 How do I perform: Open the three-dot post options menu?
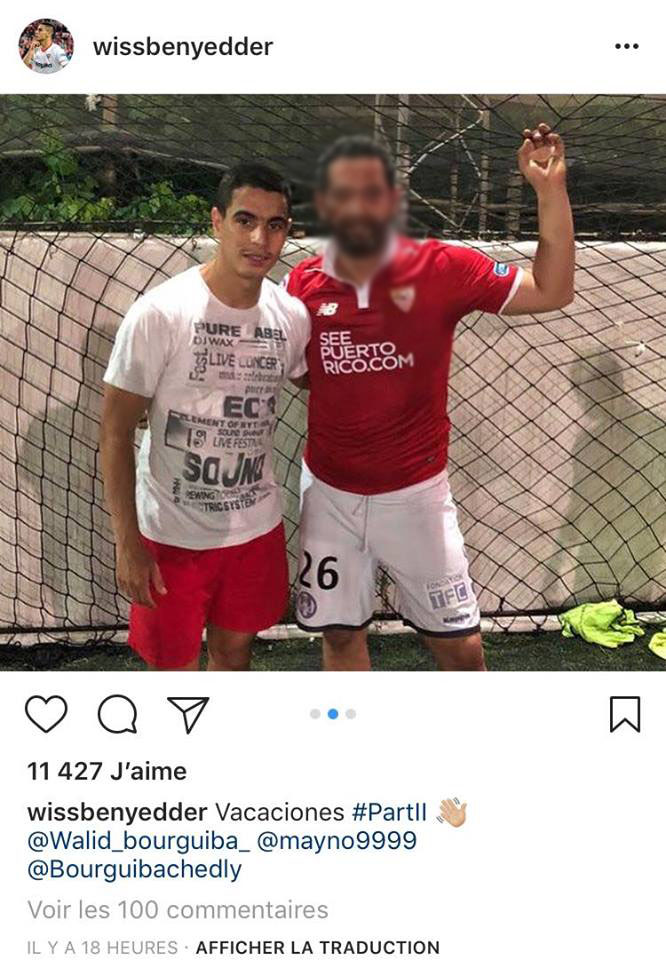tap(626, 47)
